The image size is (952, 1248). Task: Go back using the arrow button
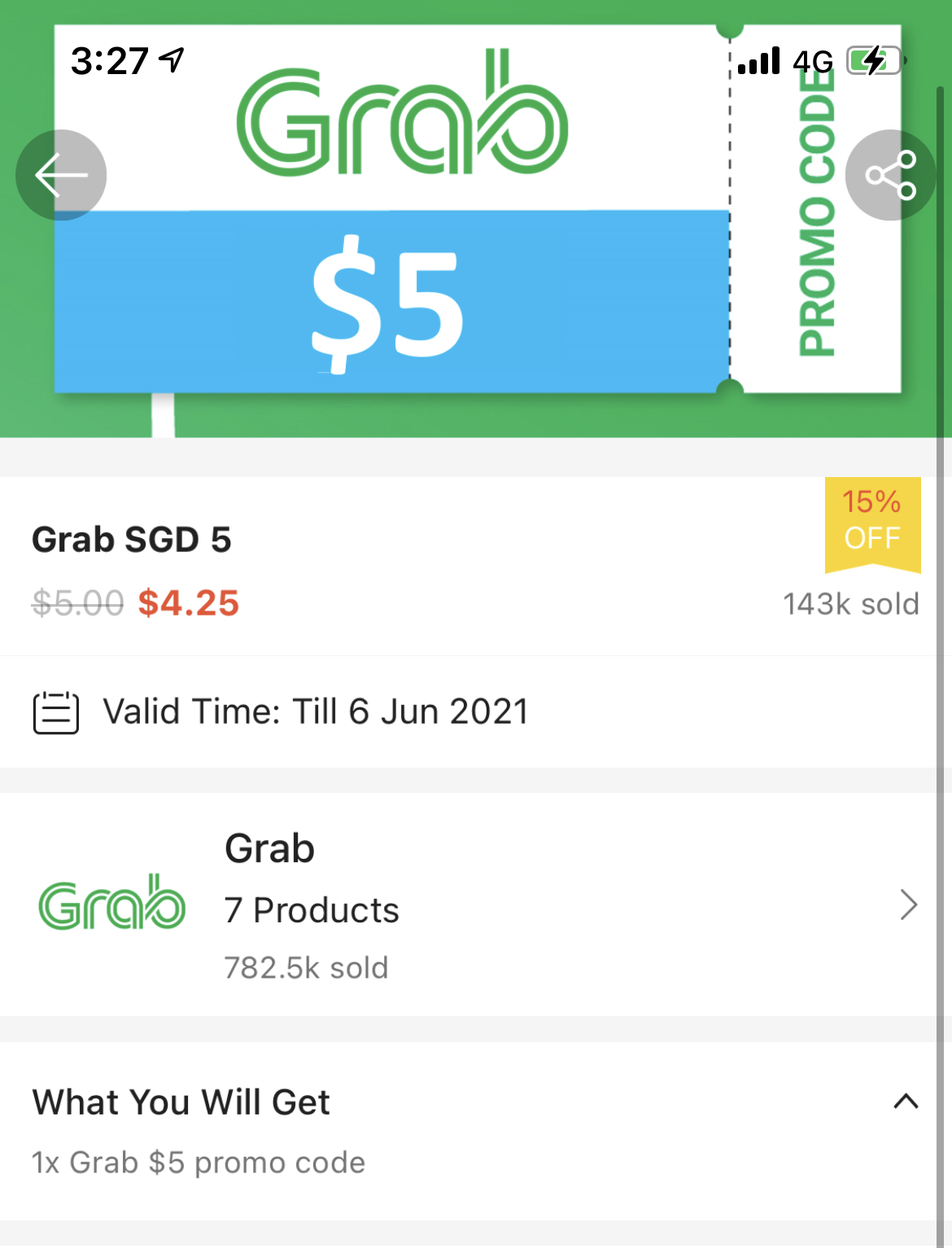pos(61,175)
